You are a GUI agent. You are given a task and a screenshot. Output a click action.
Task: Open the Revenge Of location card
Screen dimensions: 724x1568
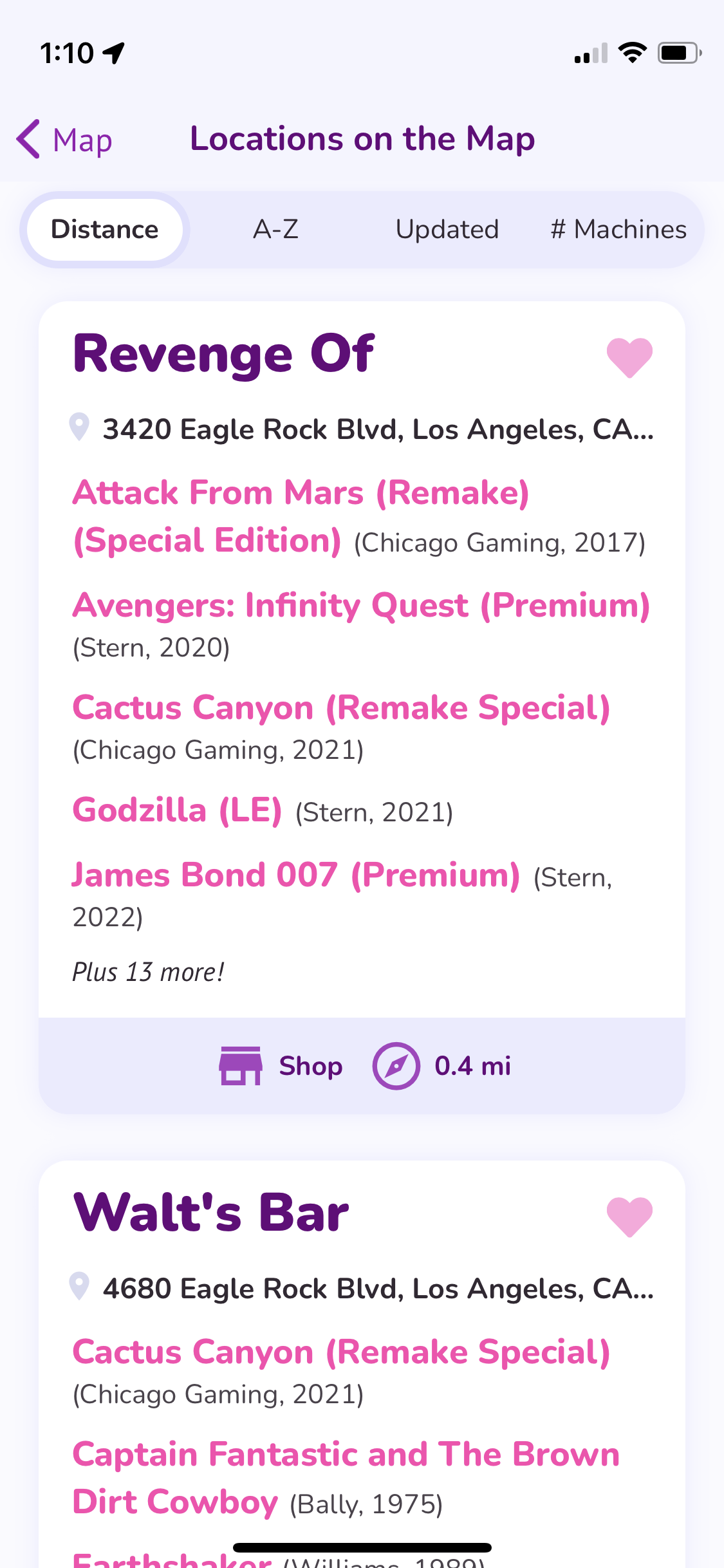362,707
